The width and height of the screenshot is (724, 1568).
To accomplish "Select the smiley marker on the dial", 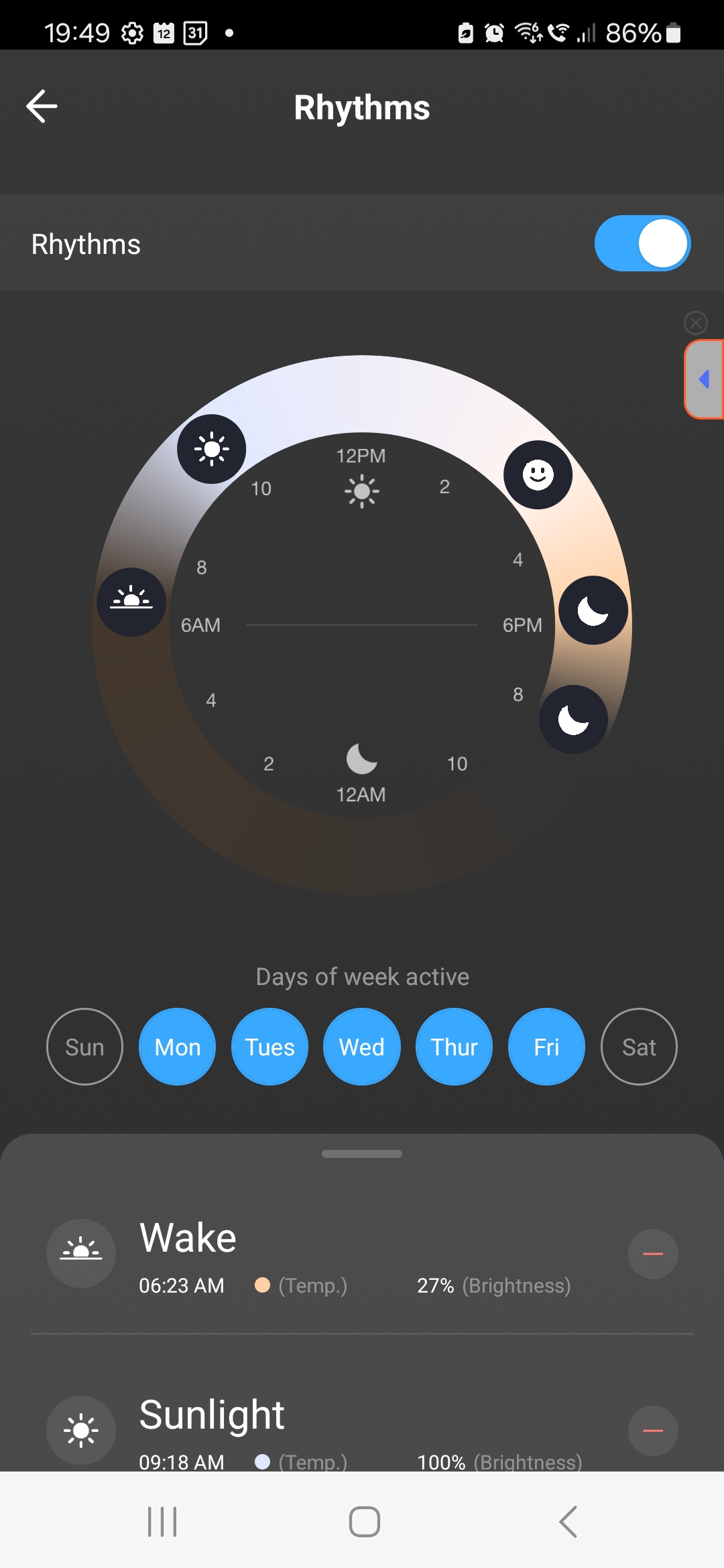I will [x=538, y=475].
